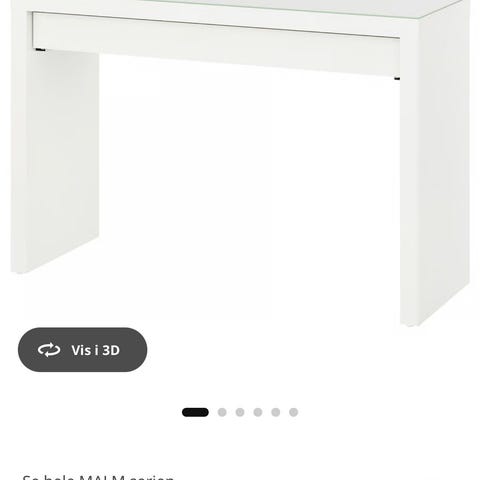This screenshot has width=480, height=480.
Task: Open the Vis i 3D viewer
Action: point(82,350)
